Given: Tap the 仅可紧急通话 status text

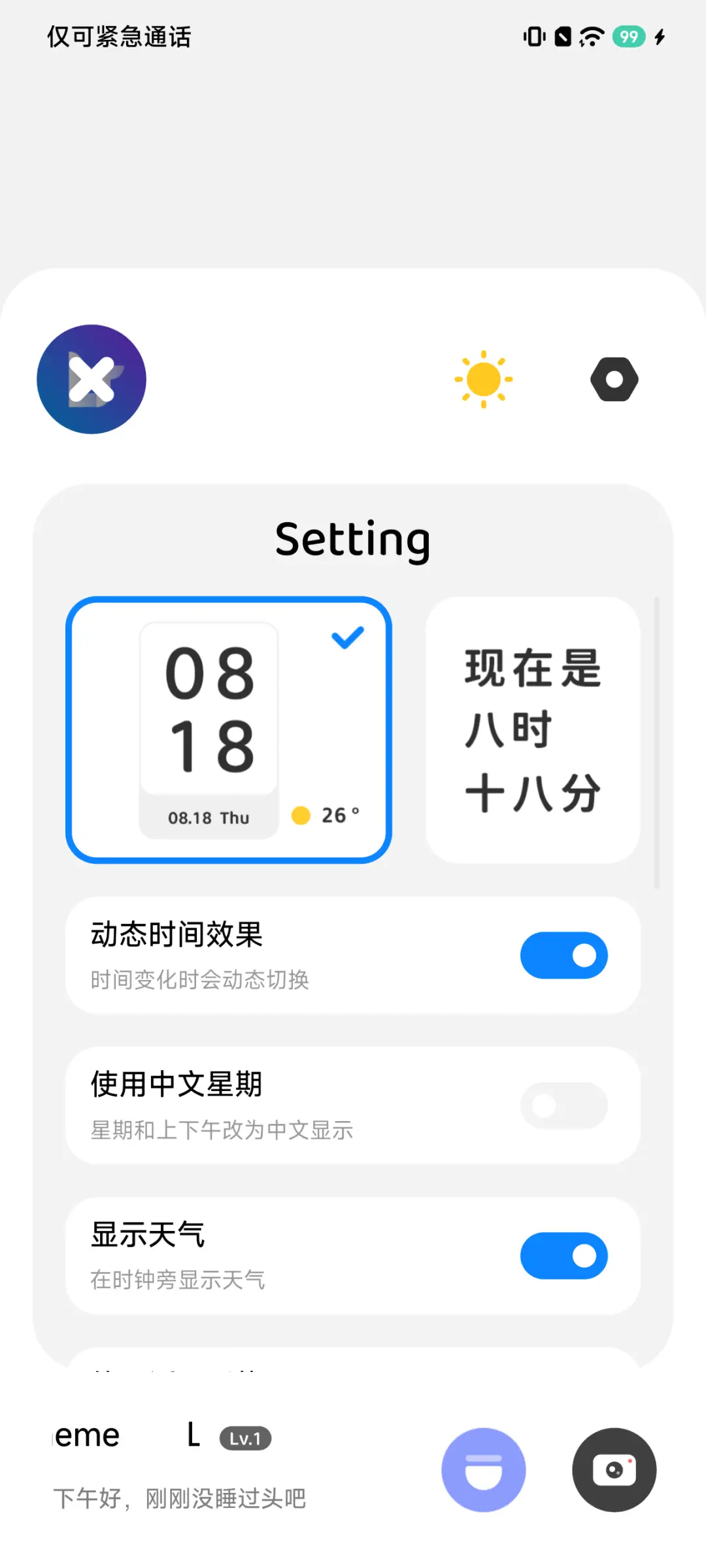Looking at the screenshot, I should (x=118, y=37).
